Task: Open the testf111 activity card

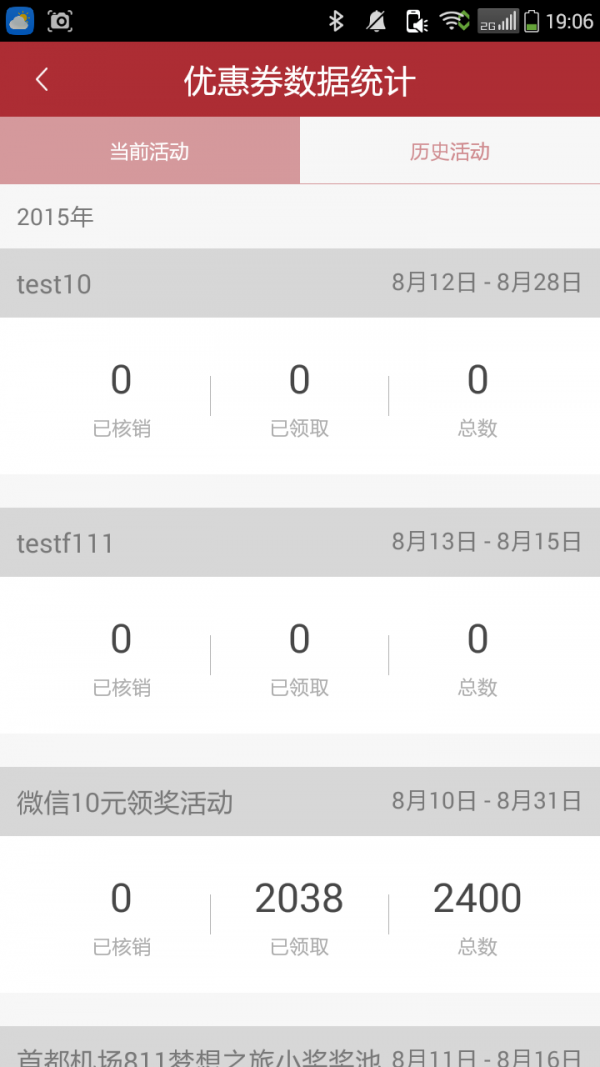Action: [299, 543]
